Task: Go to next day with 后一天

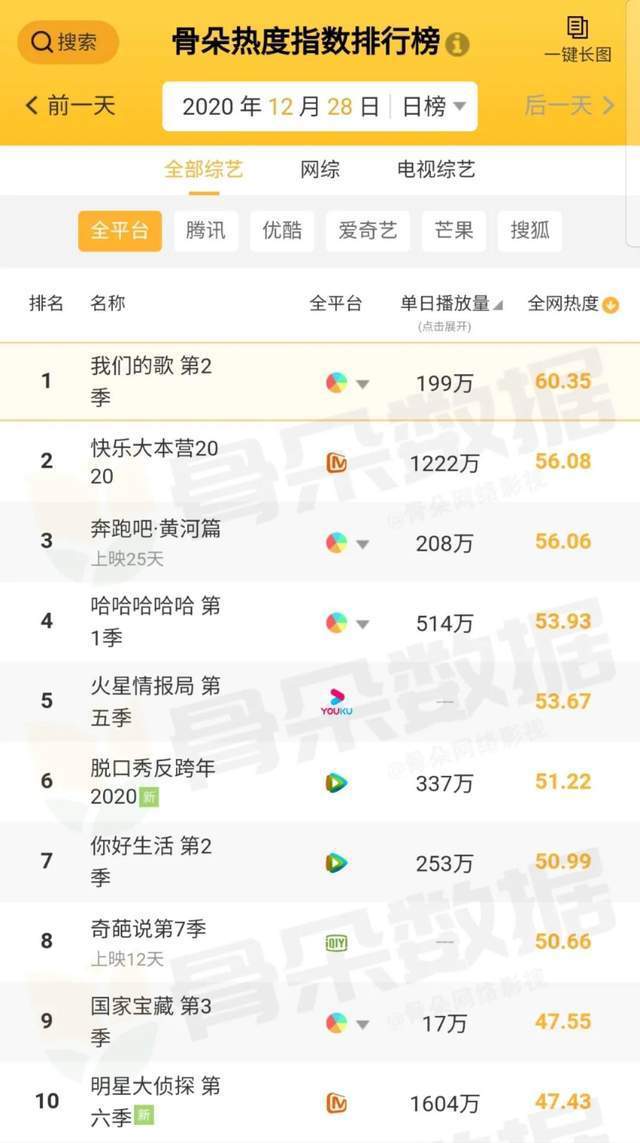Action: click(570, 106)
